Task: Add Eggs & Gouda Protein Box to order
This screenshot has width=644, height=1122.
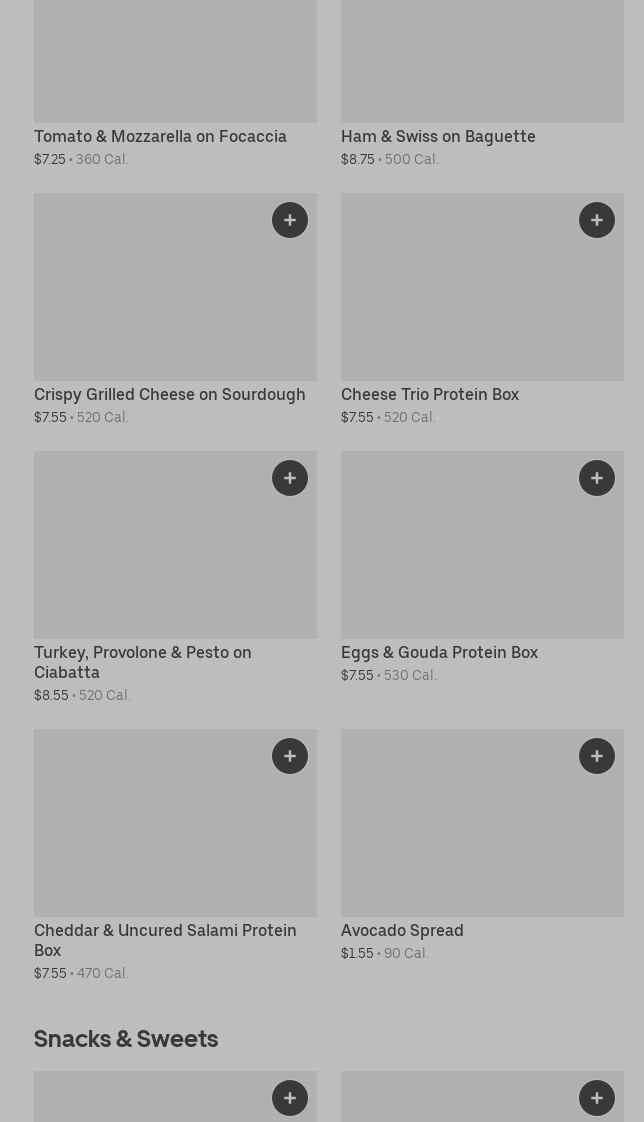Action: 597,478
